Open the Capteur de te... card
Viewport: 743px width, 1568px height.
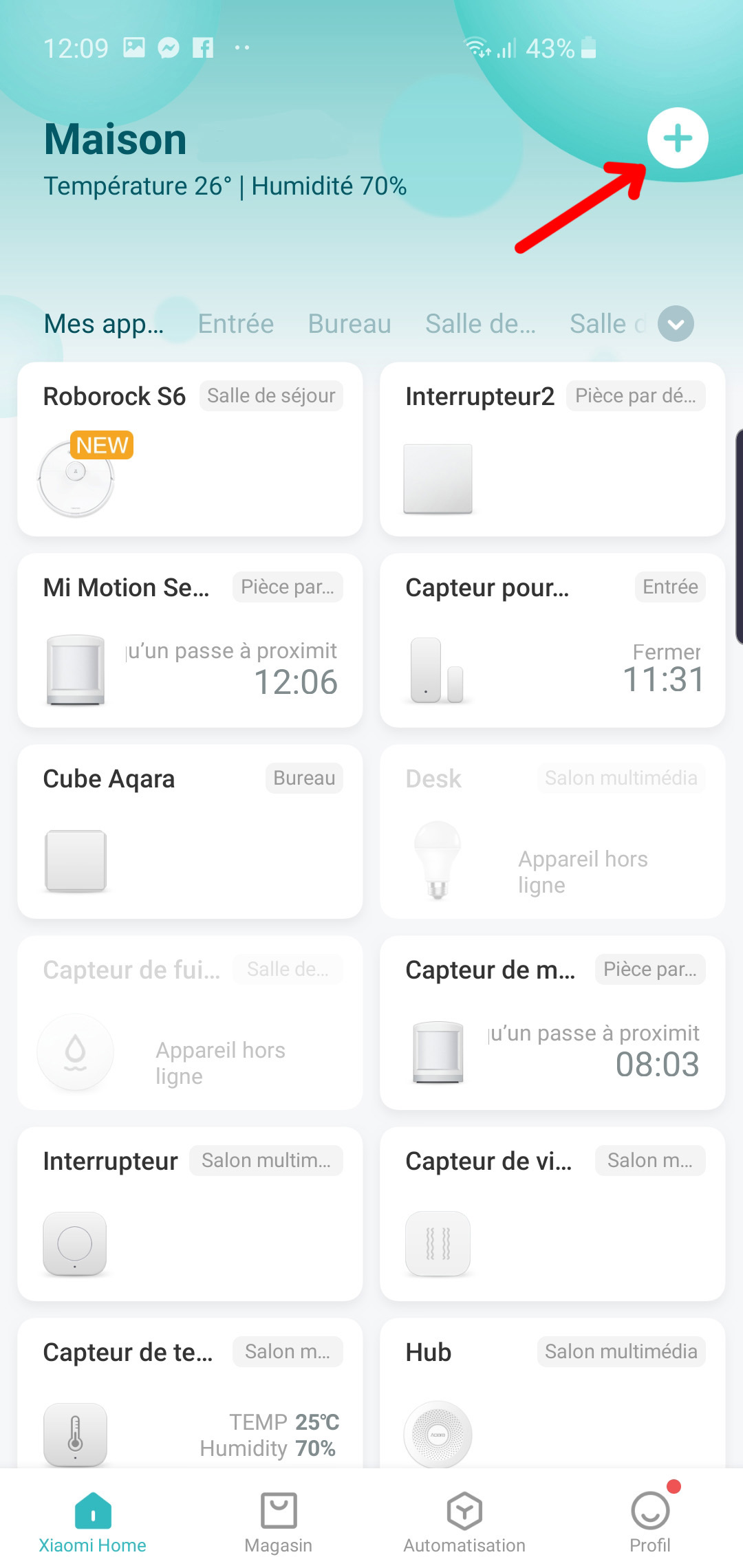[x=190, y=1394]
